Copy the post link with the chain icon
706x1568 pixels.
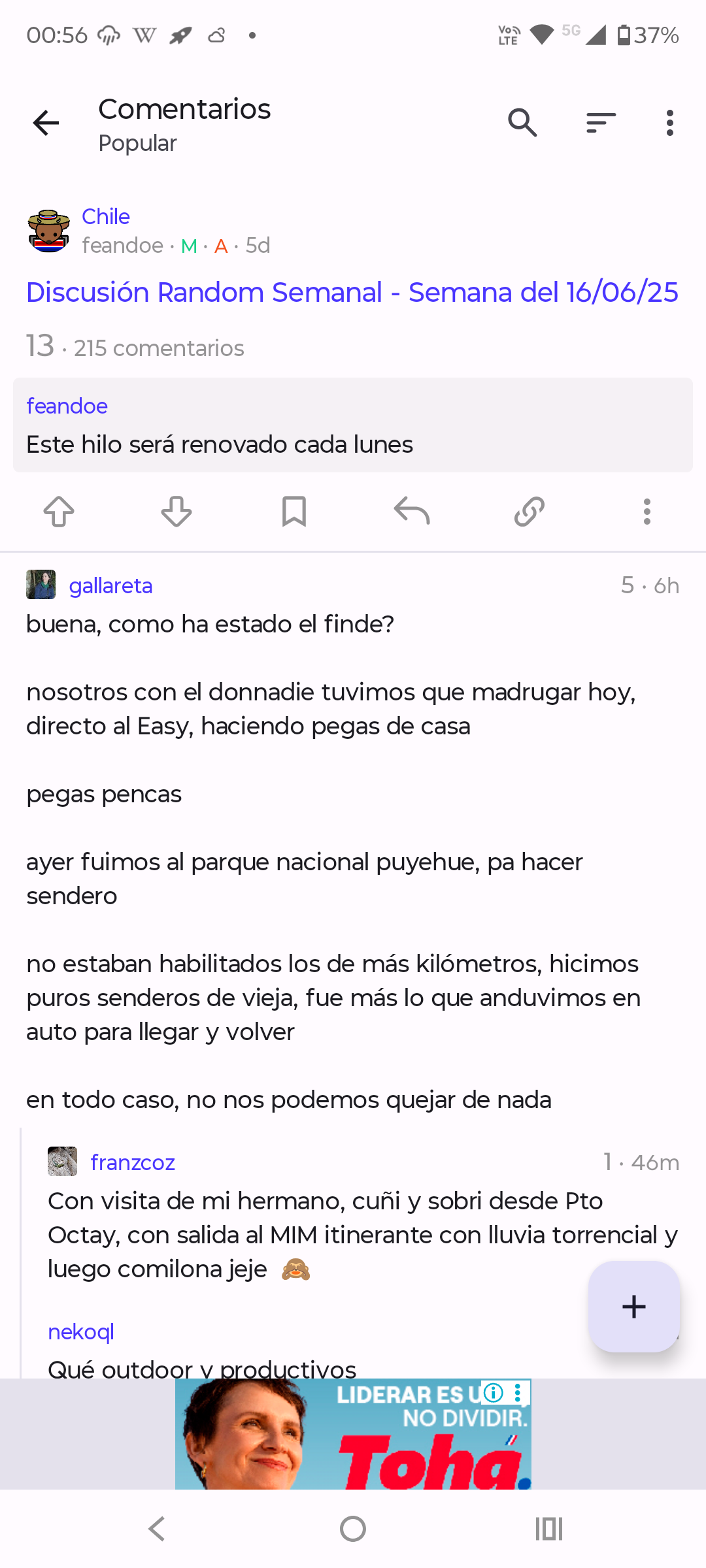coord(529,512)
